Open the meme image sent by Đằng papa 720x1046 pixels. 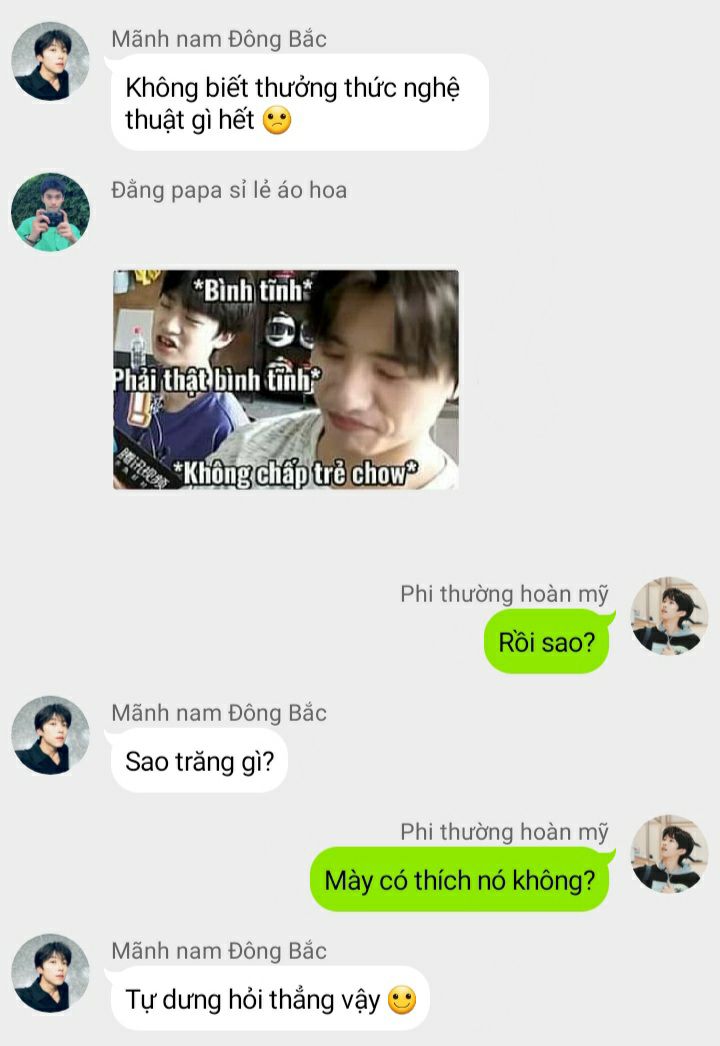286,380
